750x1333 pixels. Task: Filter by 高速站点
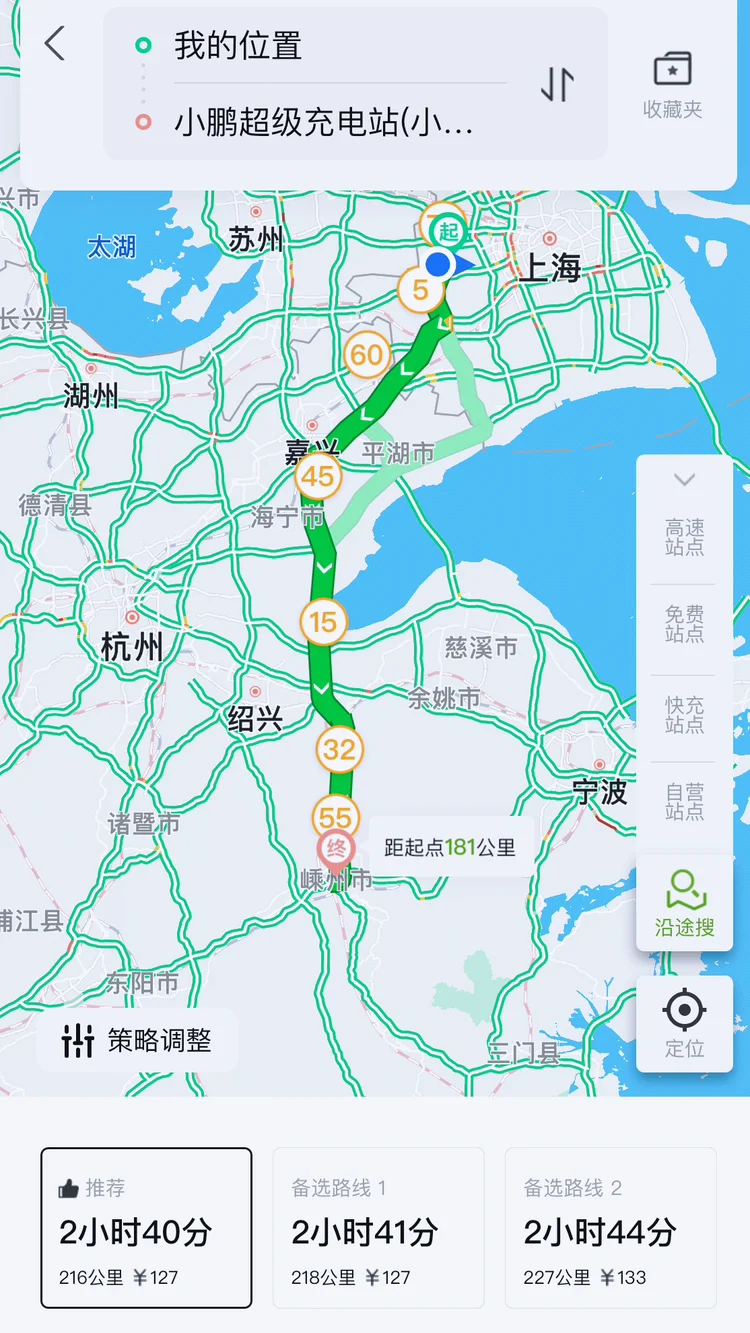pos(684,537)
